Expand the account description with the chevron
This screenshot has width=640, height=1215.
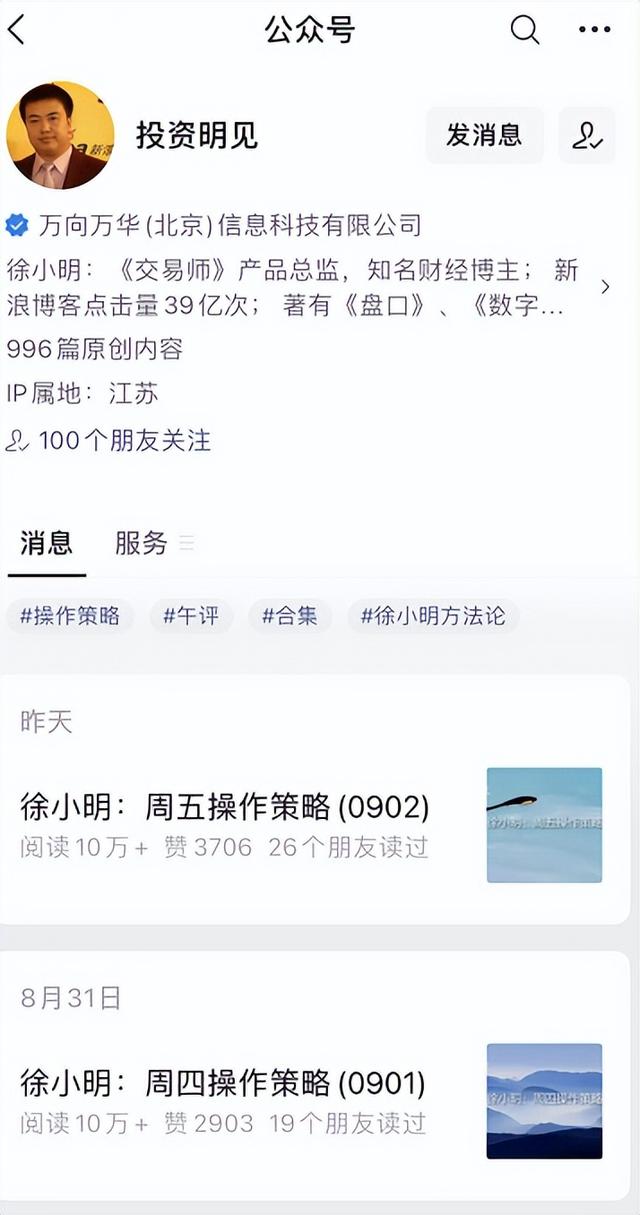click(605, 287)
